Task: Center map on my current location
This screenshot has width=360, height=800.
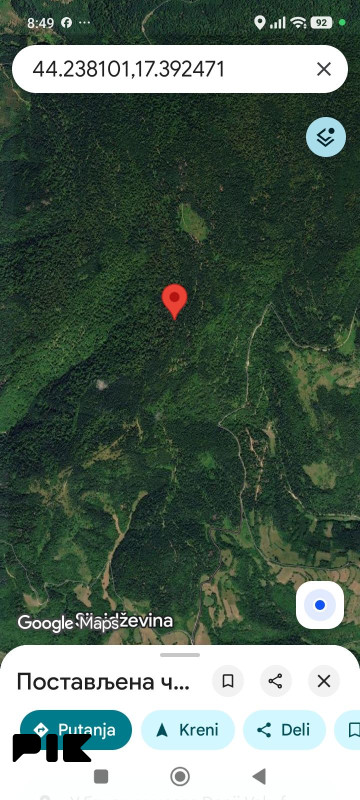Action: tap(320, 605)
